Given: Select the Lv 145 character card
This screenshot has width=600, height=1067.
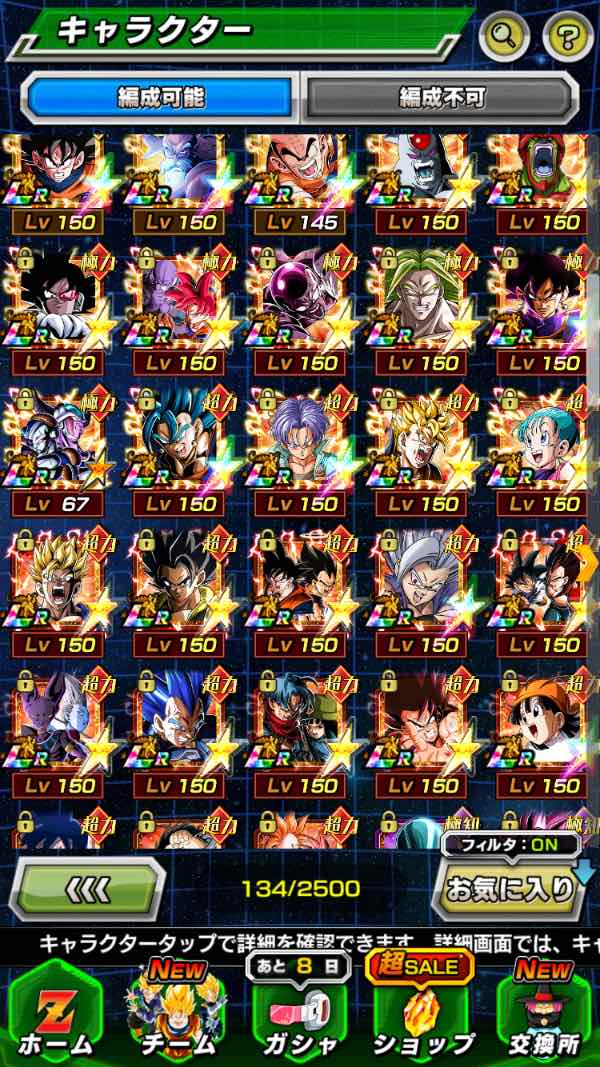Looking at the screenshot, I should (x=301, y=185).
